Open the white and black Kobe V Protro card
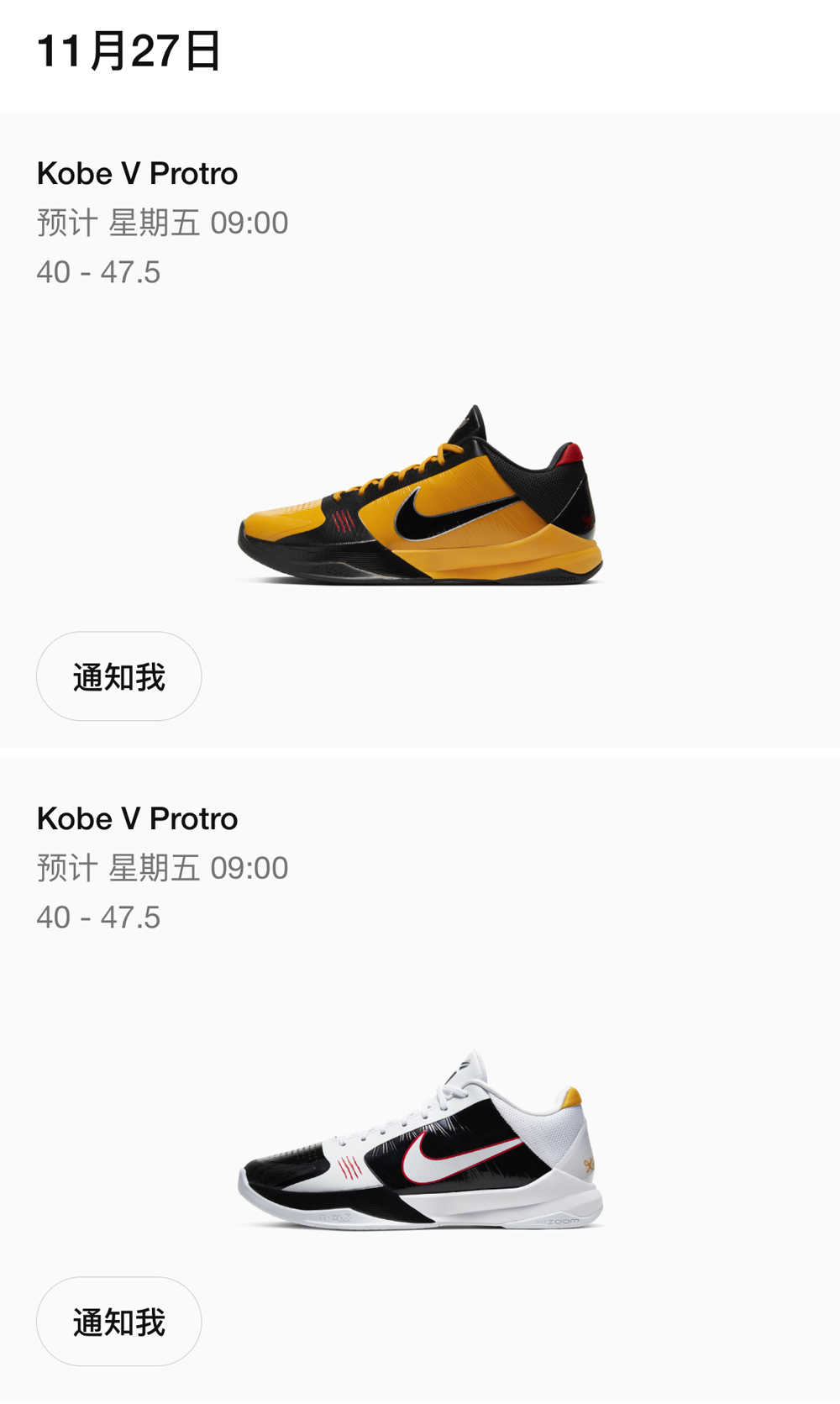Image resolution: width=840 pixels, height=1404 pixels. [x=420, y=1141]
